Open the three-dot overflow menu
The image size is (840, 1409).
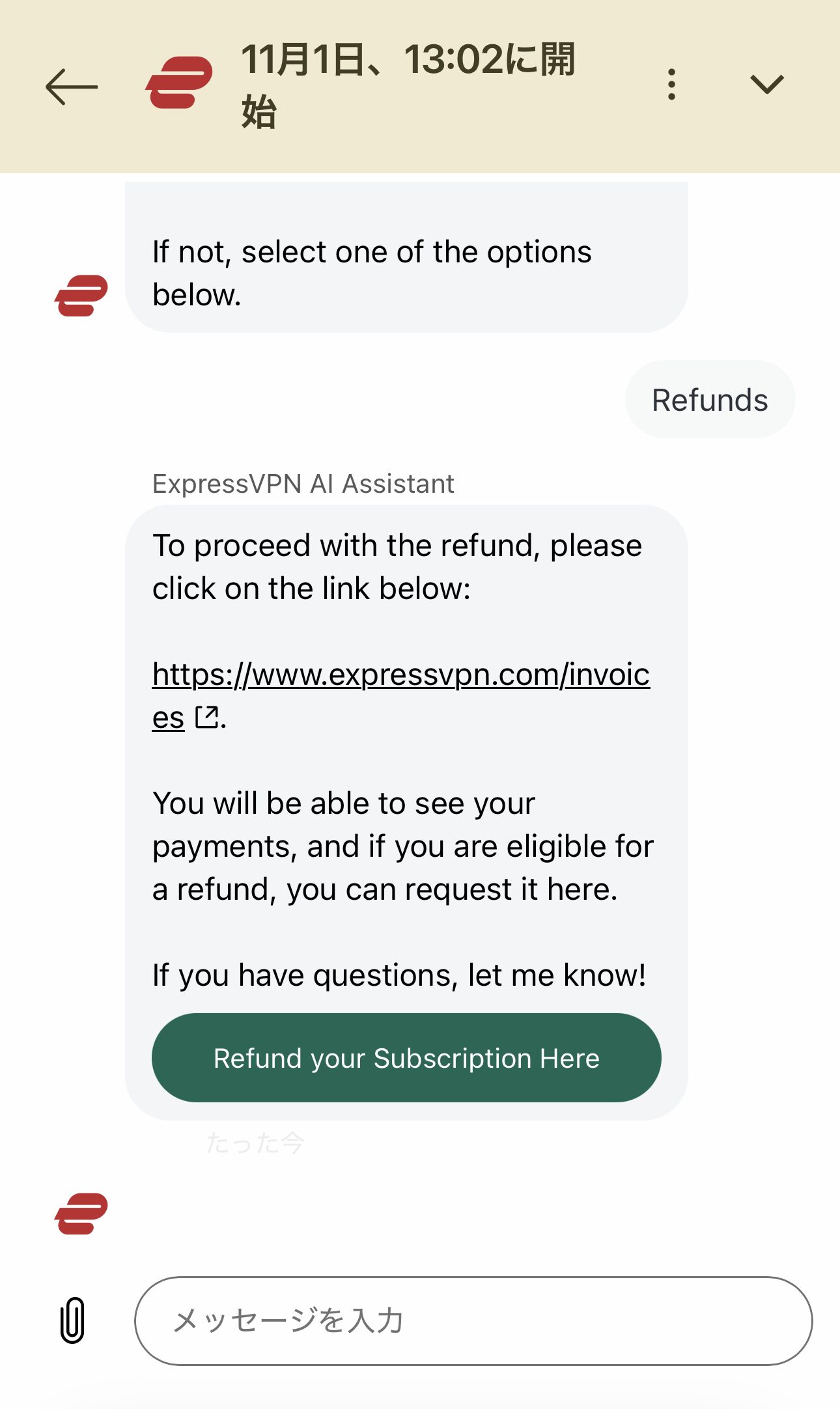pyautogui.click(x=671, y=85)
